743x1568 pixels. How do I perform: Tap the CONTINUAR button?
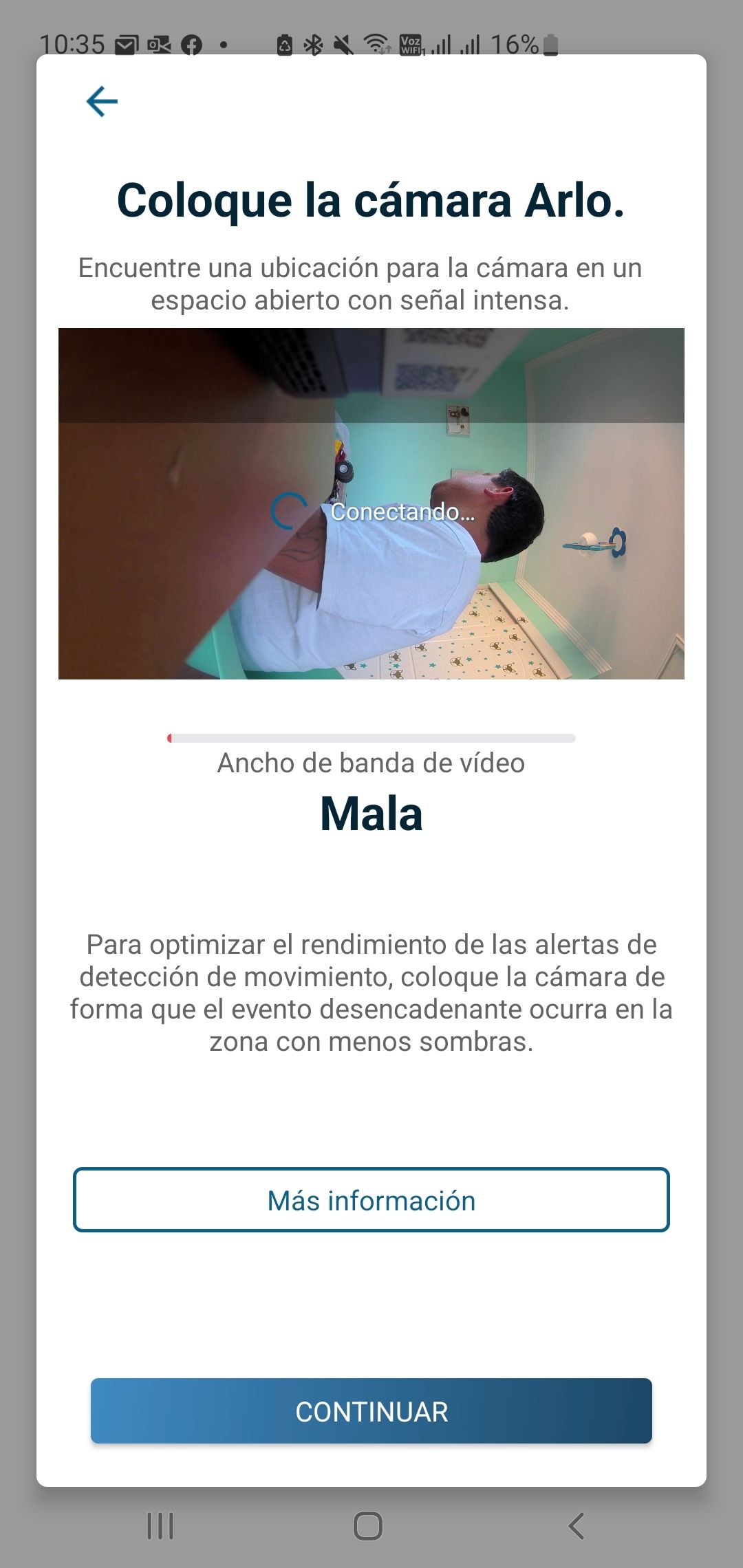[371, 1411]
